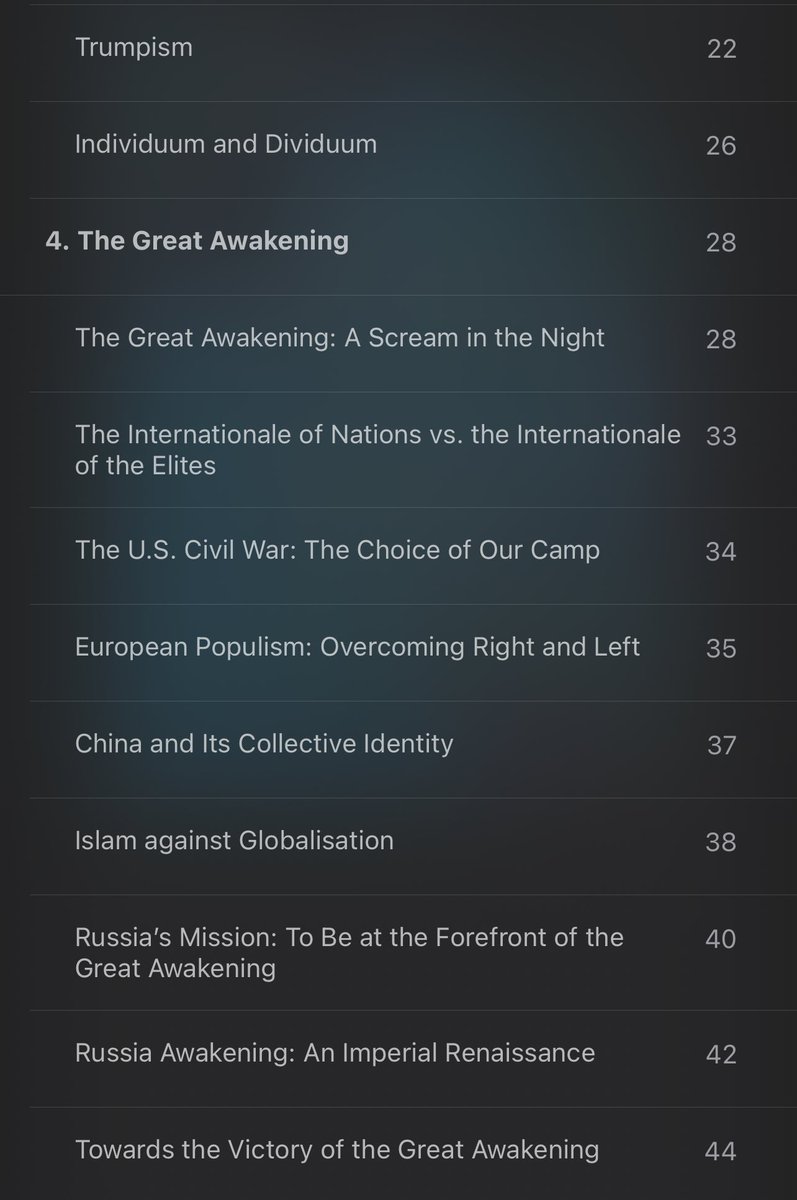Jump to Islam against Globalisation

pyautogui.click(x=234, y=841)
